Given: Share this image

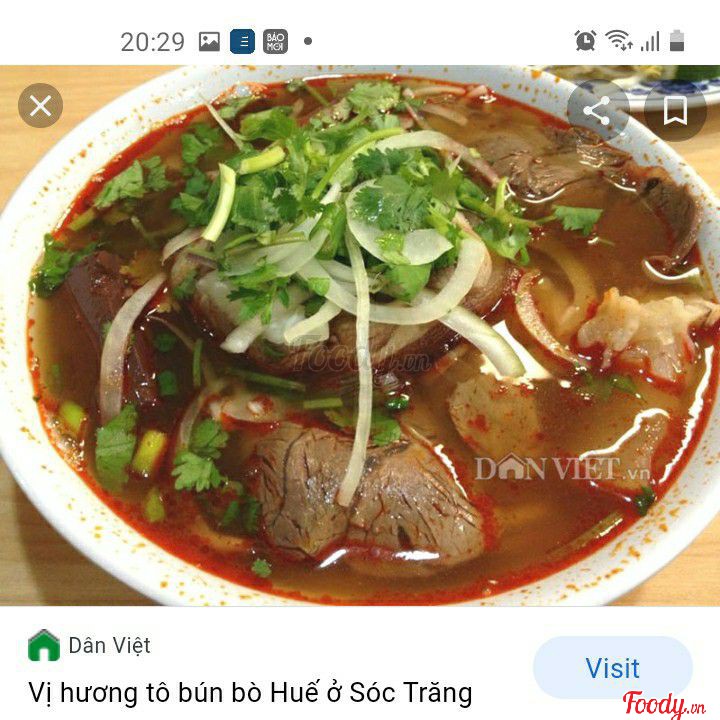Looking at the screenshot, I should (x=597, y=110).
